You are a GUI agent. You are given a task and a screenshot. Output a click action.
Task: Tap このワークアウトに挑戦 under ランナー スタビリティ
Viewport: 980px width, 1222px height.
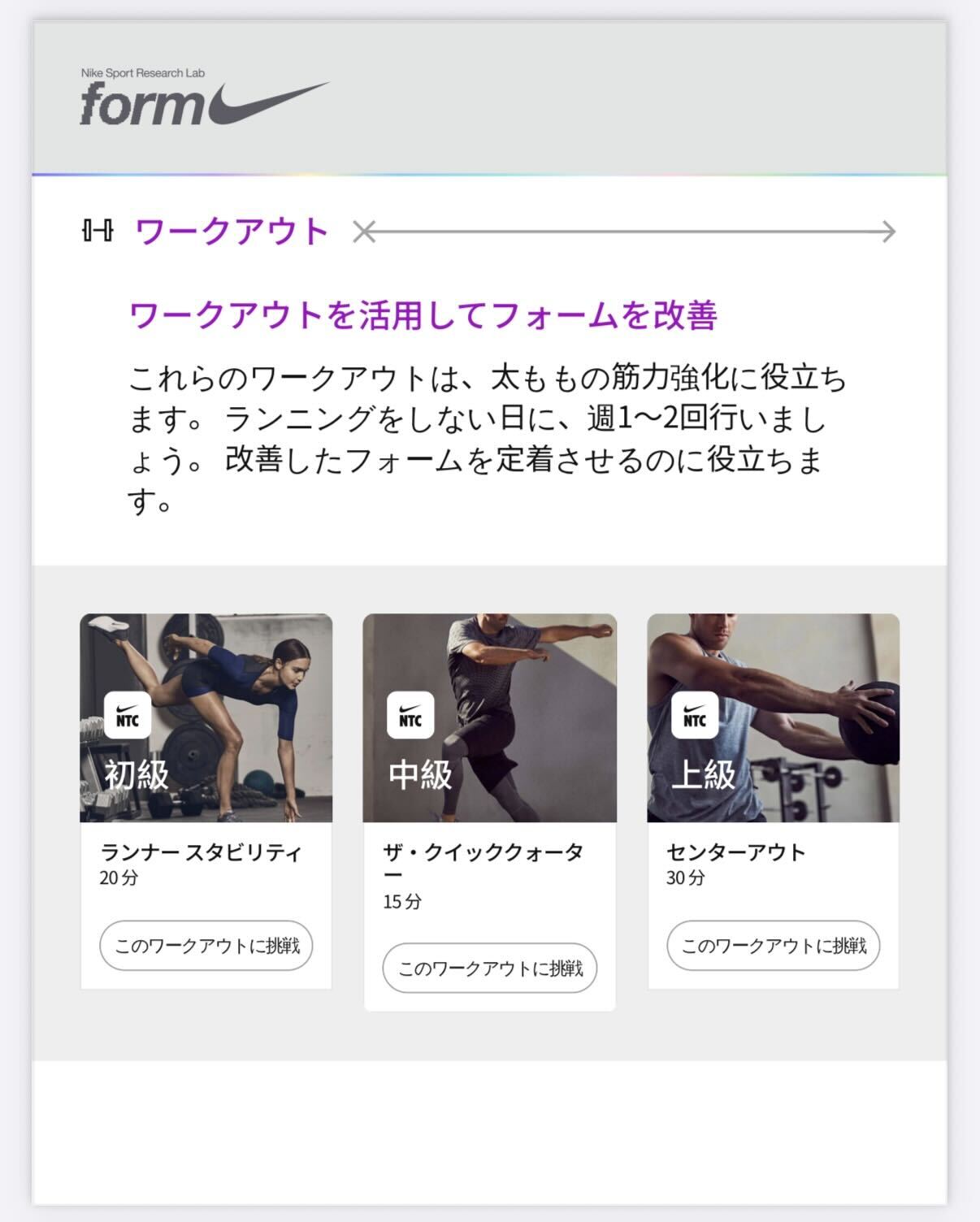(206, 946)
